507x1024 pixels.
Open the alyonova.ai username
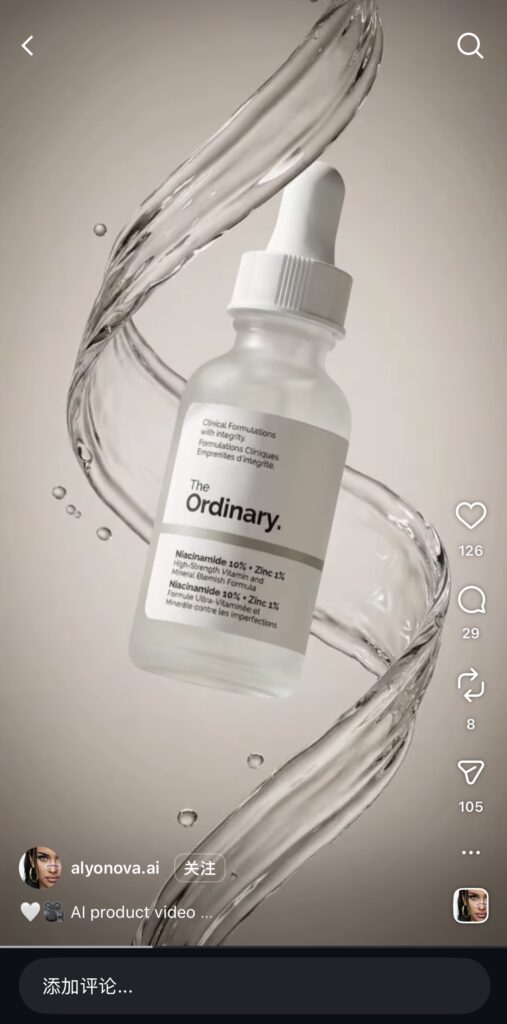[115, 868]
